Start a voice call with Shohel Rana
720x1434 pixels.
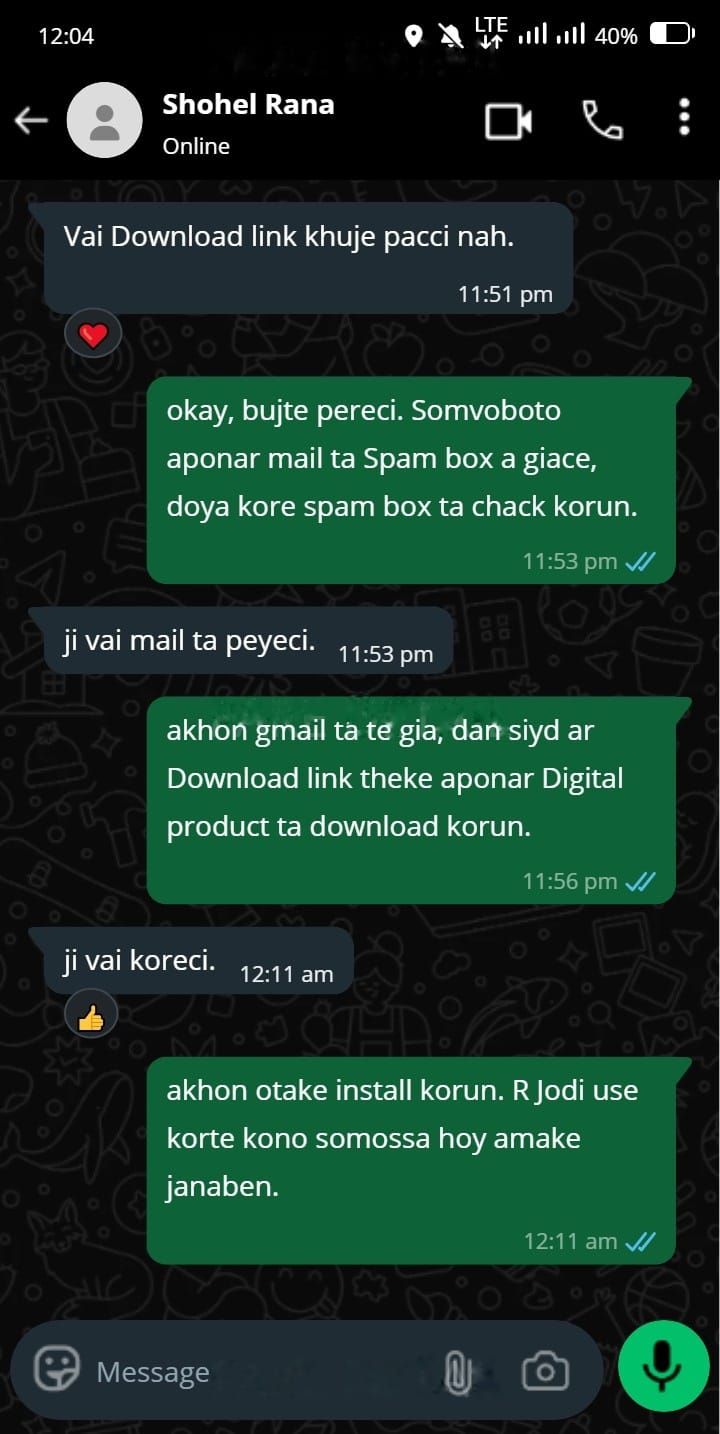[603, 121]
